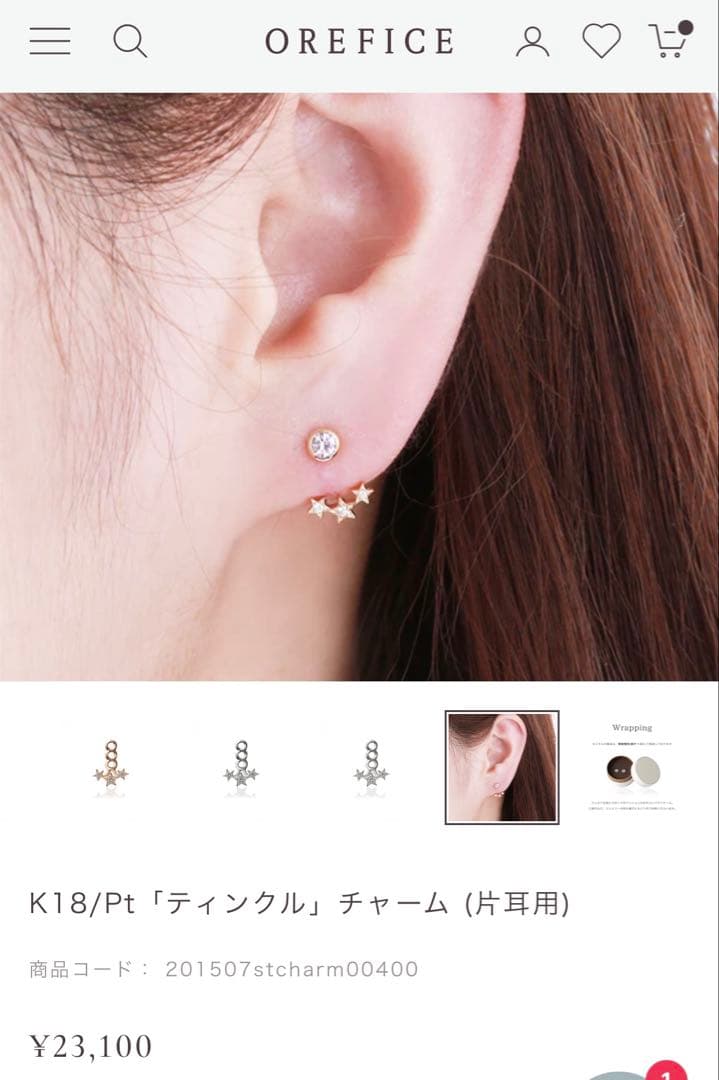This screenshot has height=1080, width=719.
Task: Open the account profile icon
Action: pyautogui.click(x=532, y=41)
